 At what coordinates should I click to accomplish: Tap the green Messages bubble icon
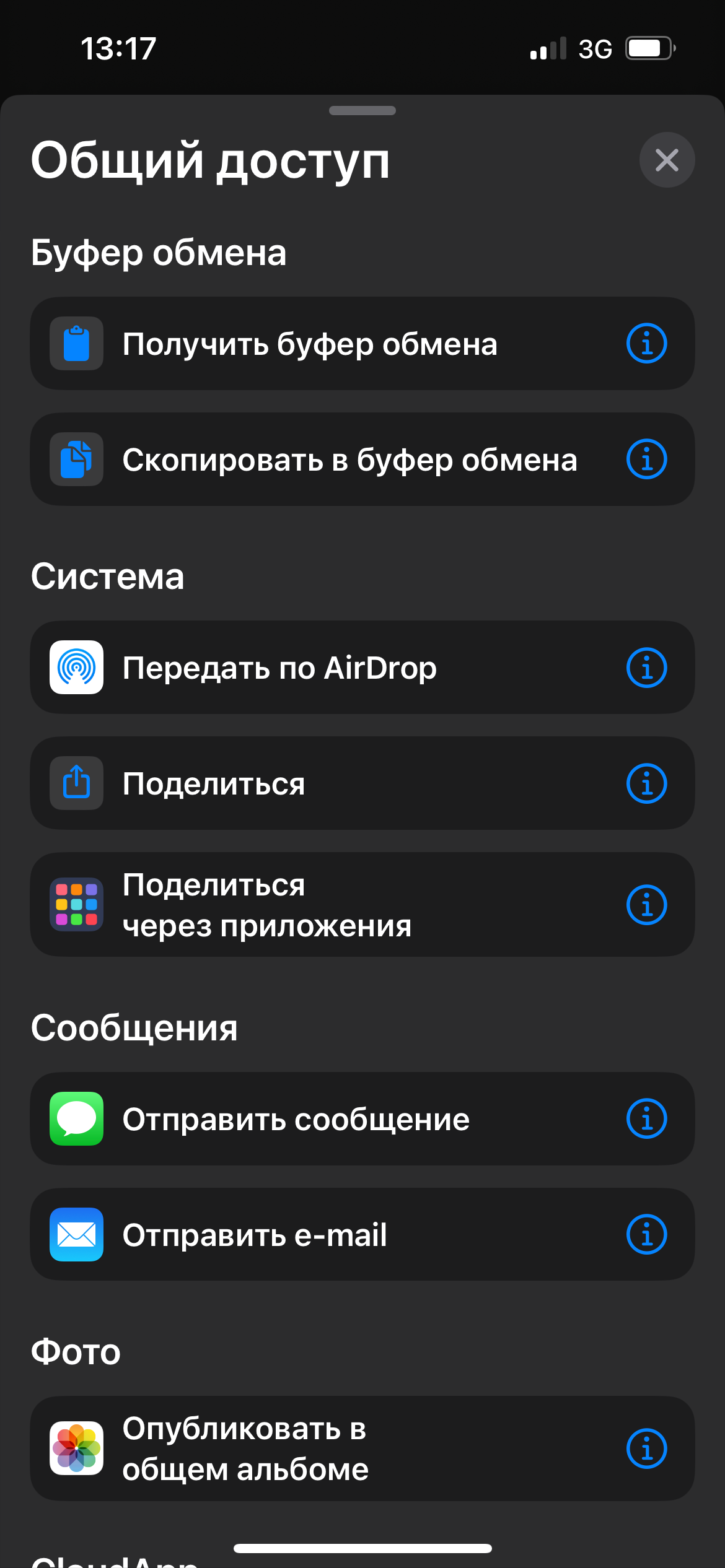76,1118
